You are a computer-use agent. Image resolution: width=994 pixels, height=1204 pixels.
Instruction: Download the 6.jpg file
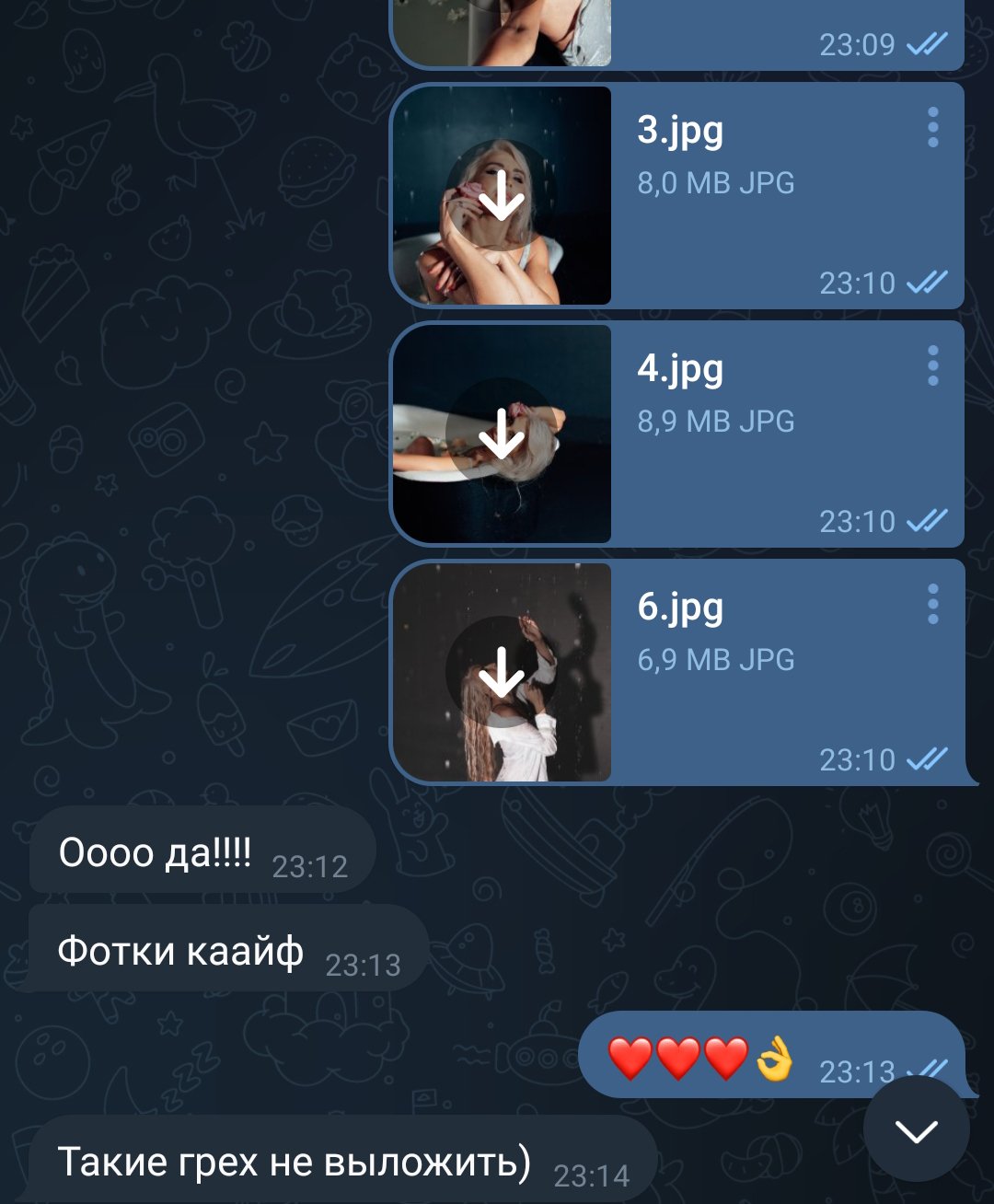pyautogui.click(x=502, y=672)
